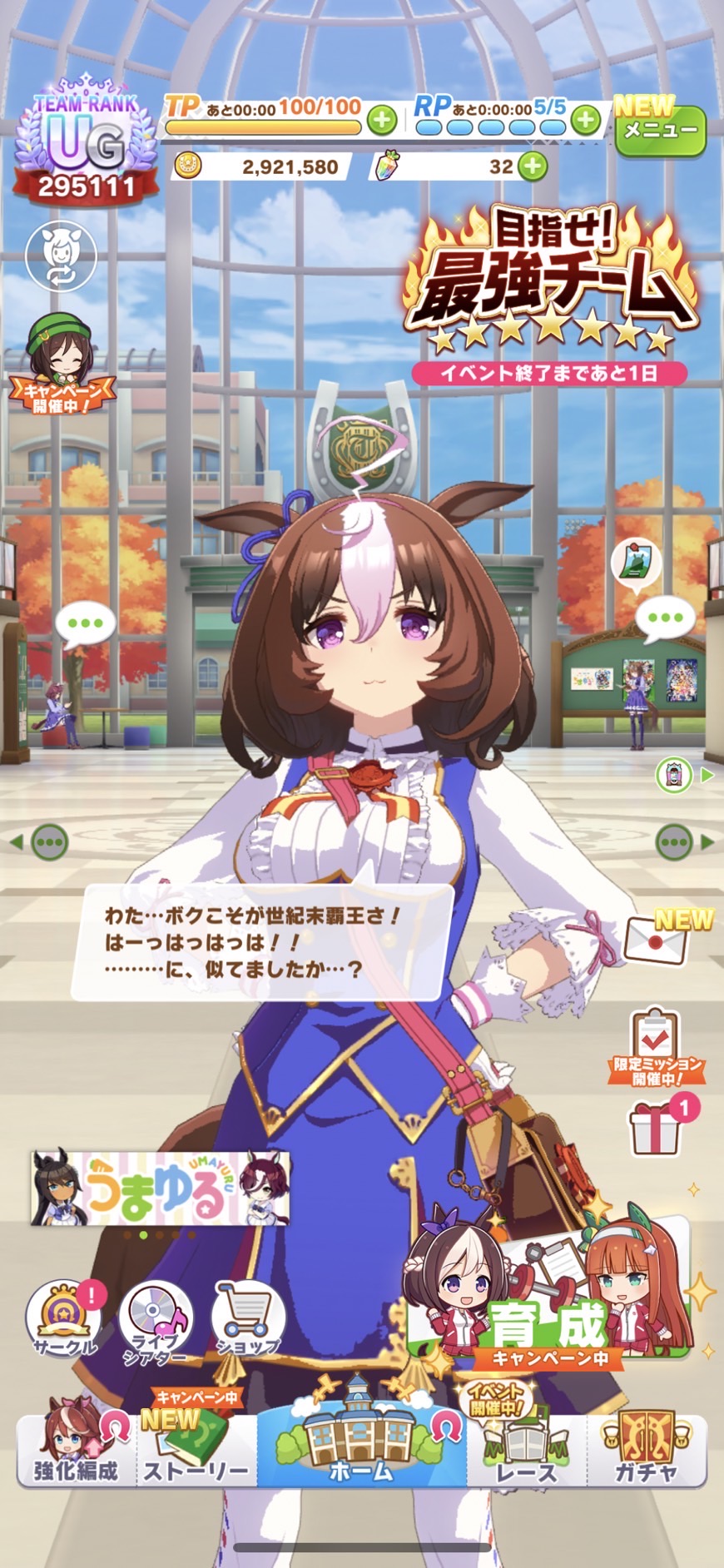Switch to the レース tab
The height and width of the screenshot is (1568, 724).
pyautogui.click(x=526, y=1451)
